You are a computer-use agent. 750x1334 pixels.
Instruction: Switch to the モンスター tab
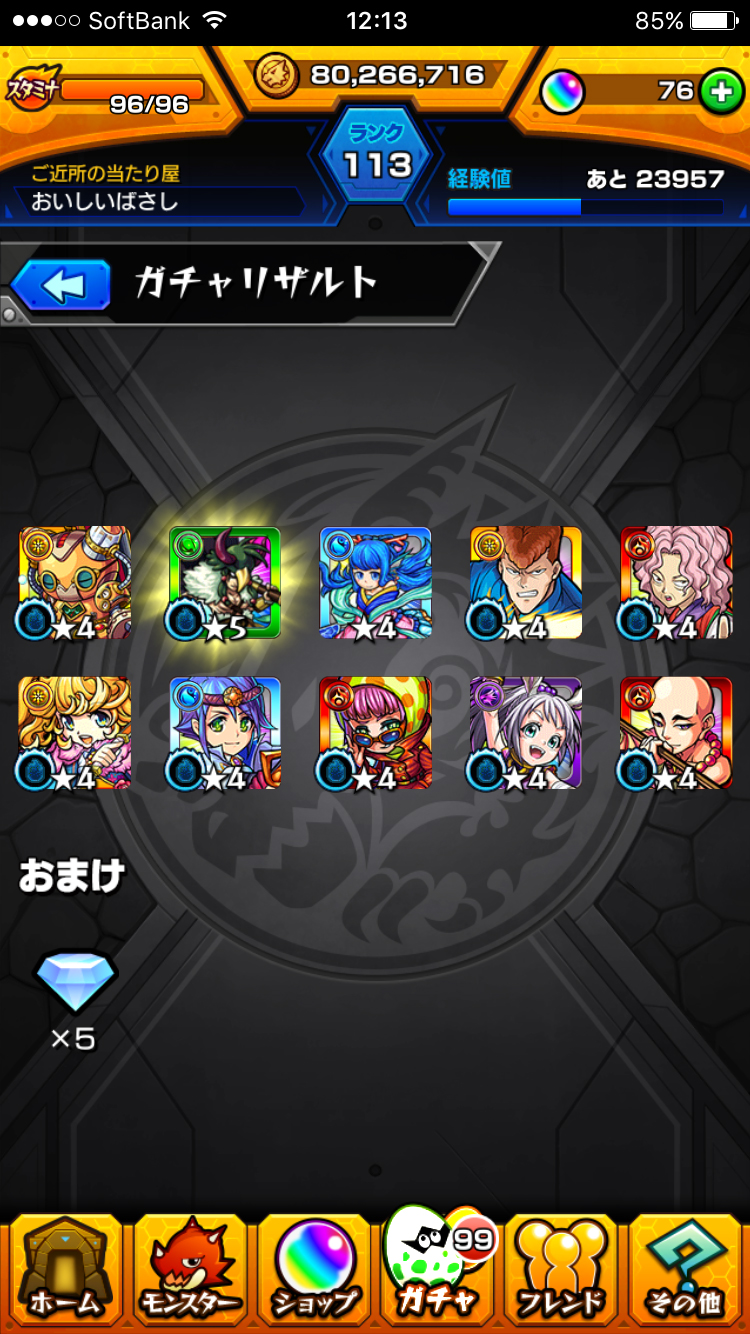pos(189,1268)
